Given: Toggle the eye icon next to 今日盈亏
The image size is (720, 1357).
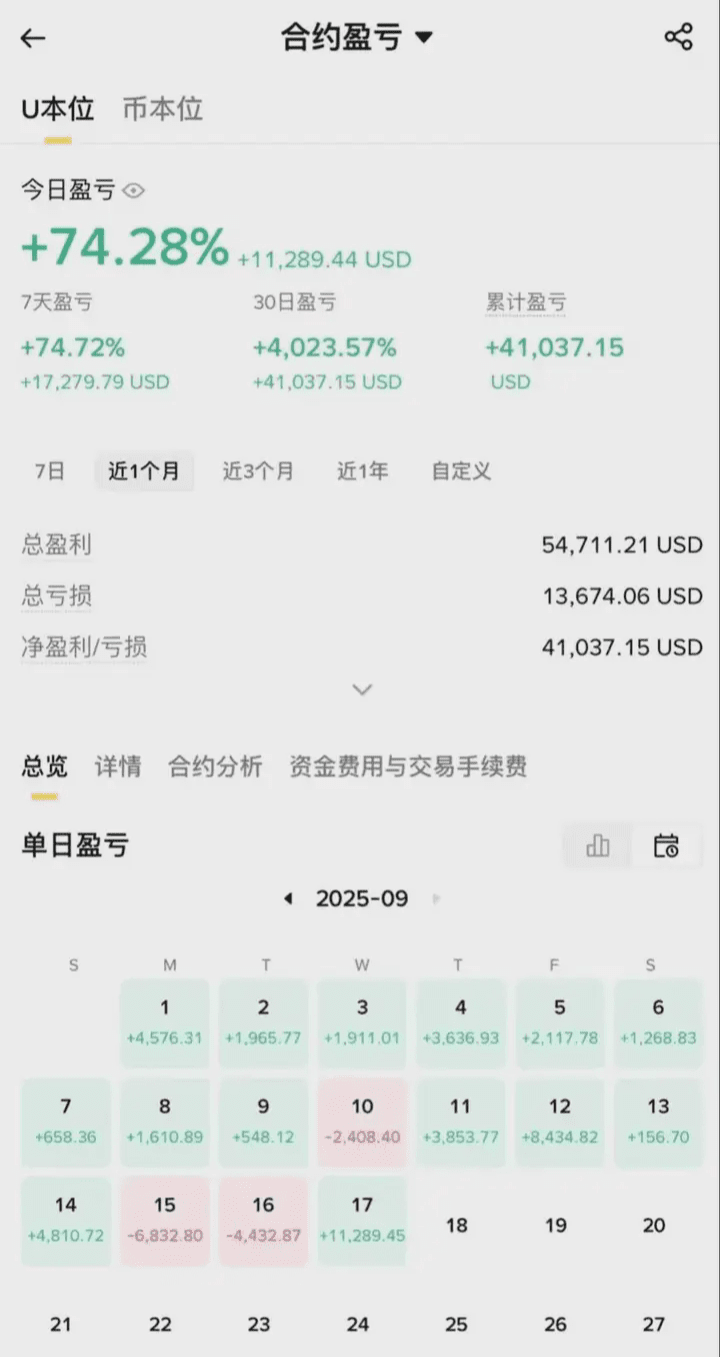Looking at the screenshot, I should click(134, 191).
